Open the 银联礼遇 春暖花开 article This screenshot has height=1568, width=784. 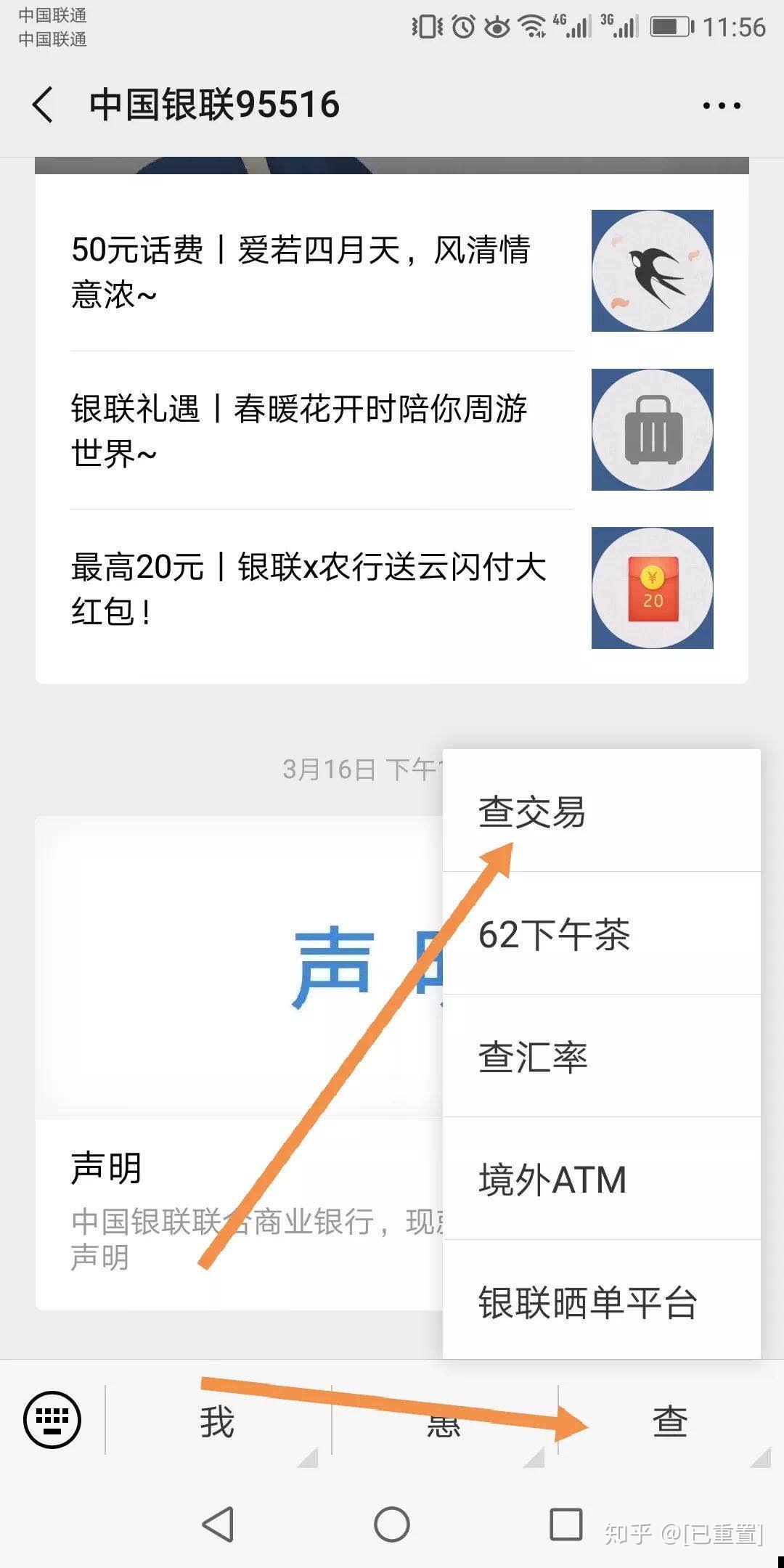[x=301, y=430]
